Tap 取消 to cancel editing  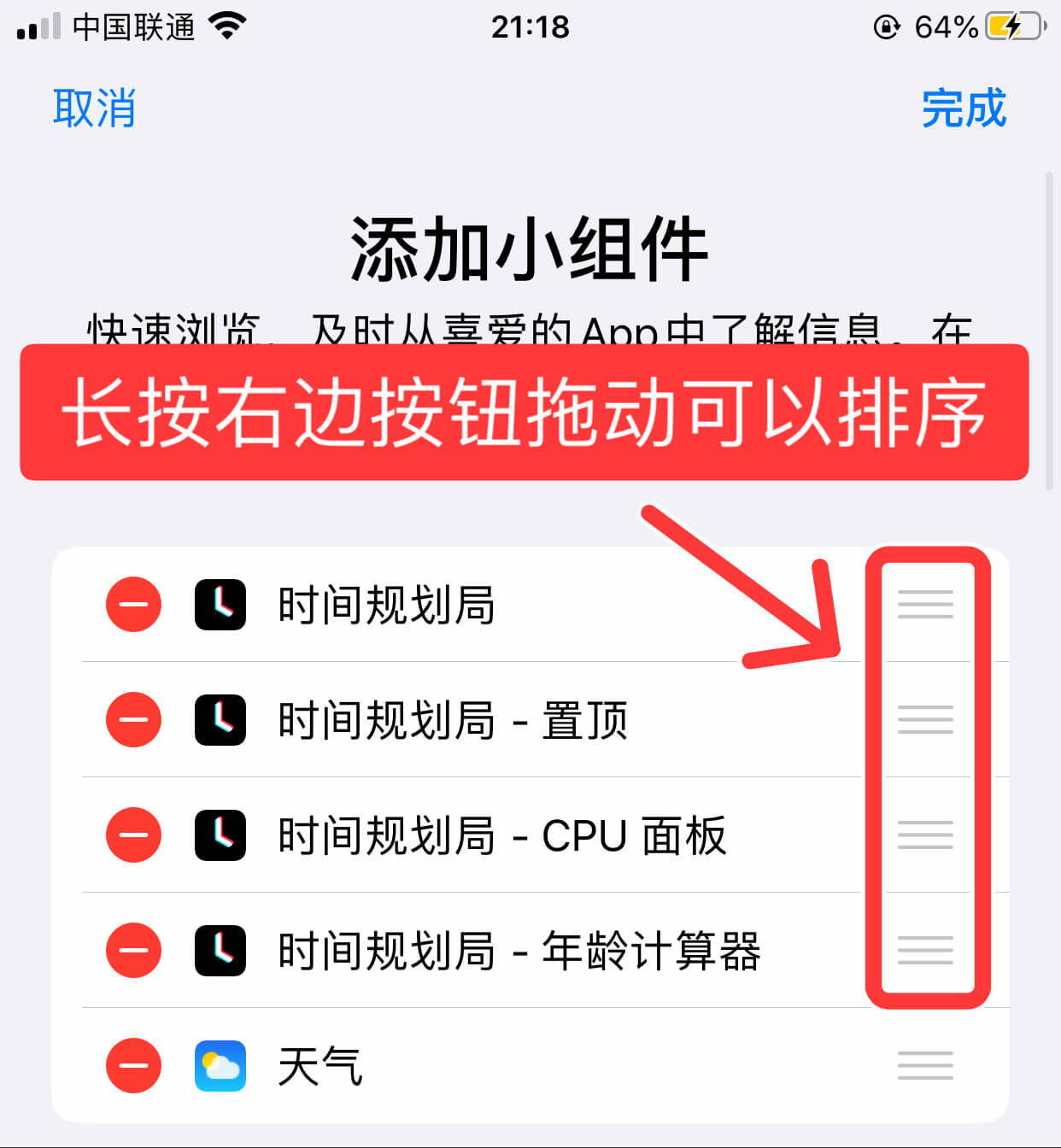tap(94, 108)
